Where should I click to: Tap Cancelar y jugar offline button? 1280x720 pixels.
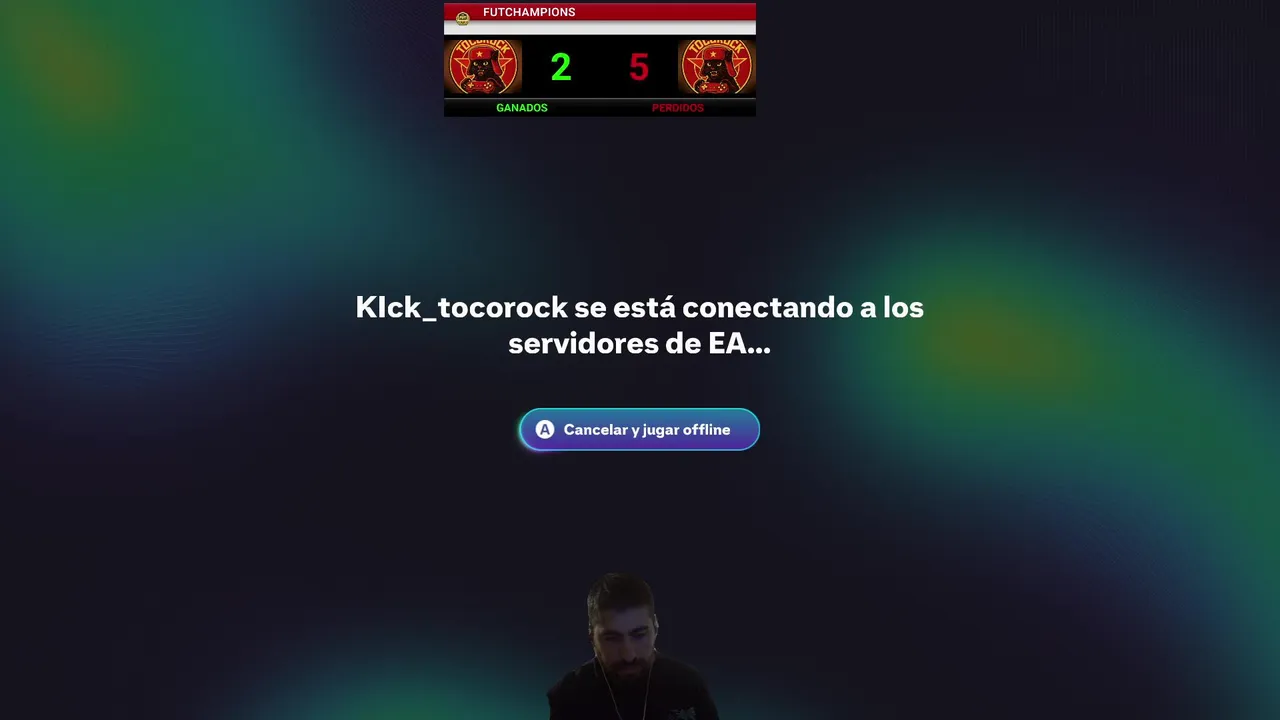[x=639, y=430]
